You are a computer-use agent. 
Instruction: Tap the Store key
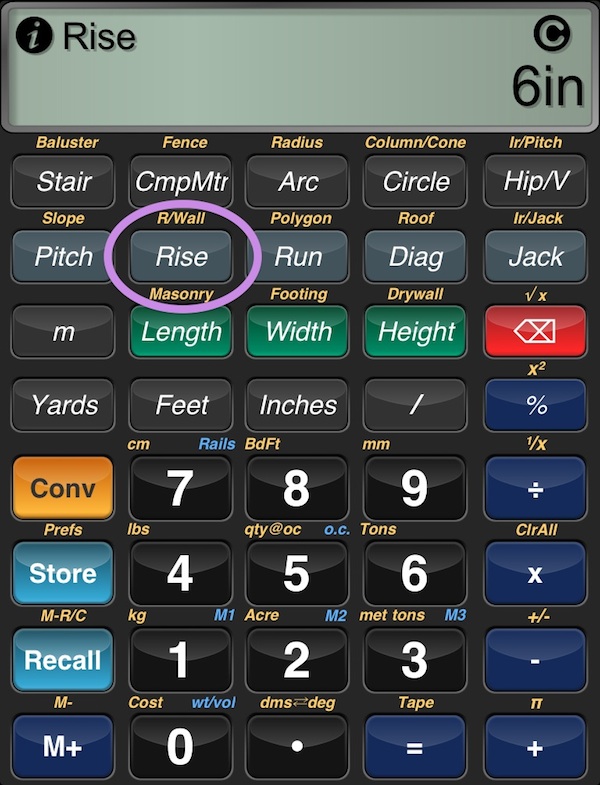[63, 574]
